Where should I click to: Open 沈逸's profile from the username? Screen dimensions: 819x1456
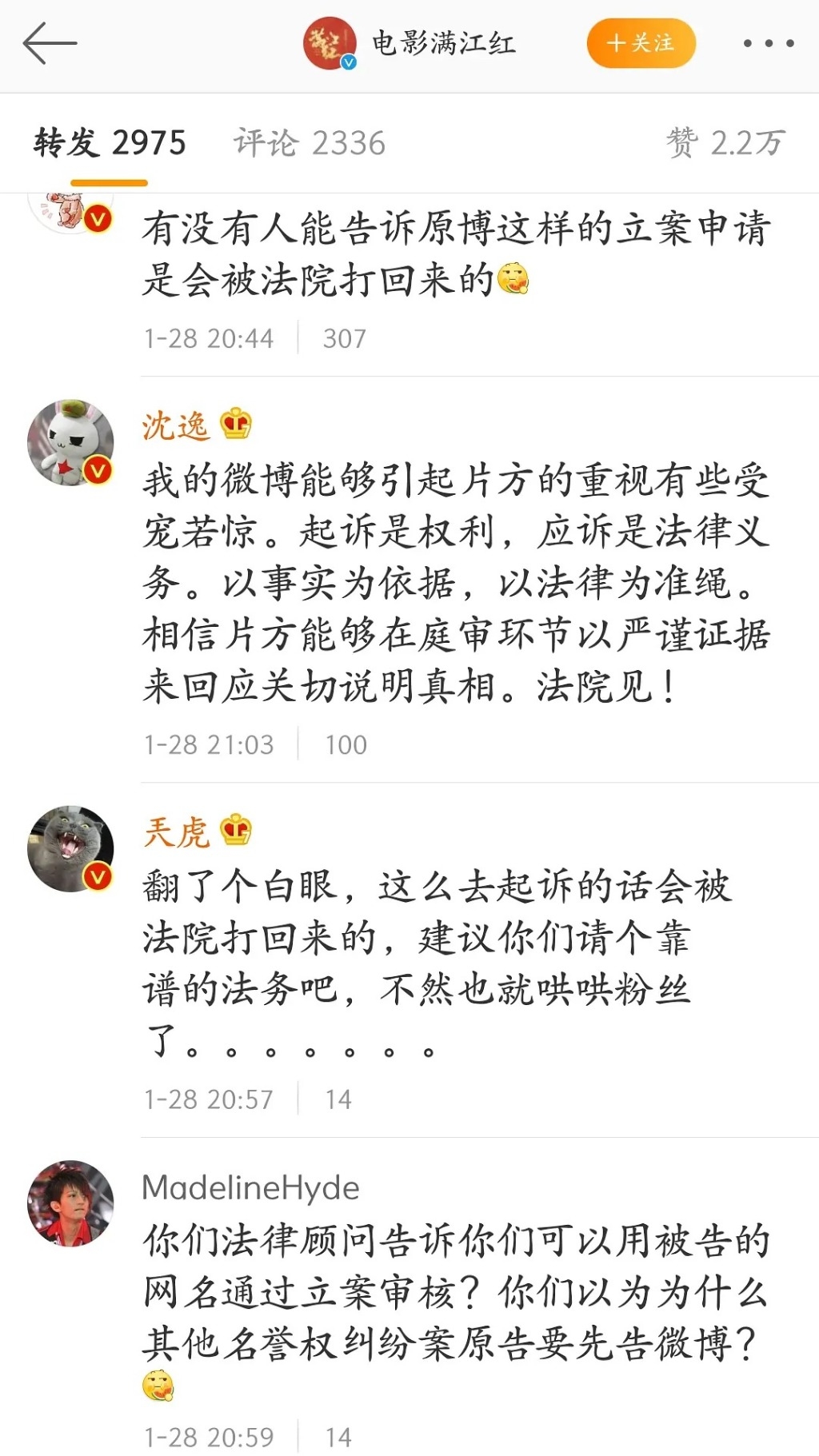click(x=175, y=425)
